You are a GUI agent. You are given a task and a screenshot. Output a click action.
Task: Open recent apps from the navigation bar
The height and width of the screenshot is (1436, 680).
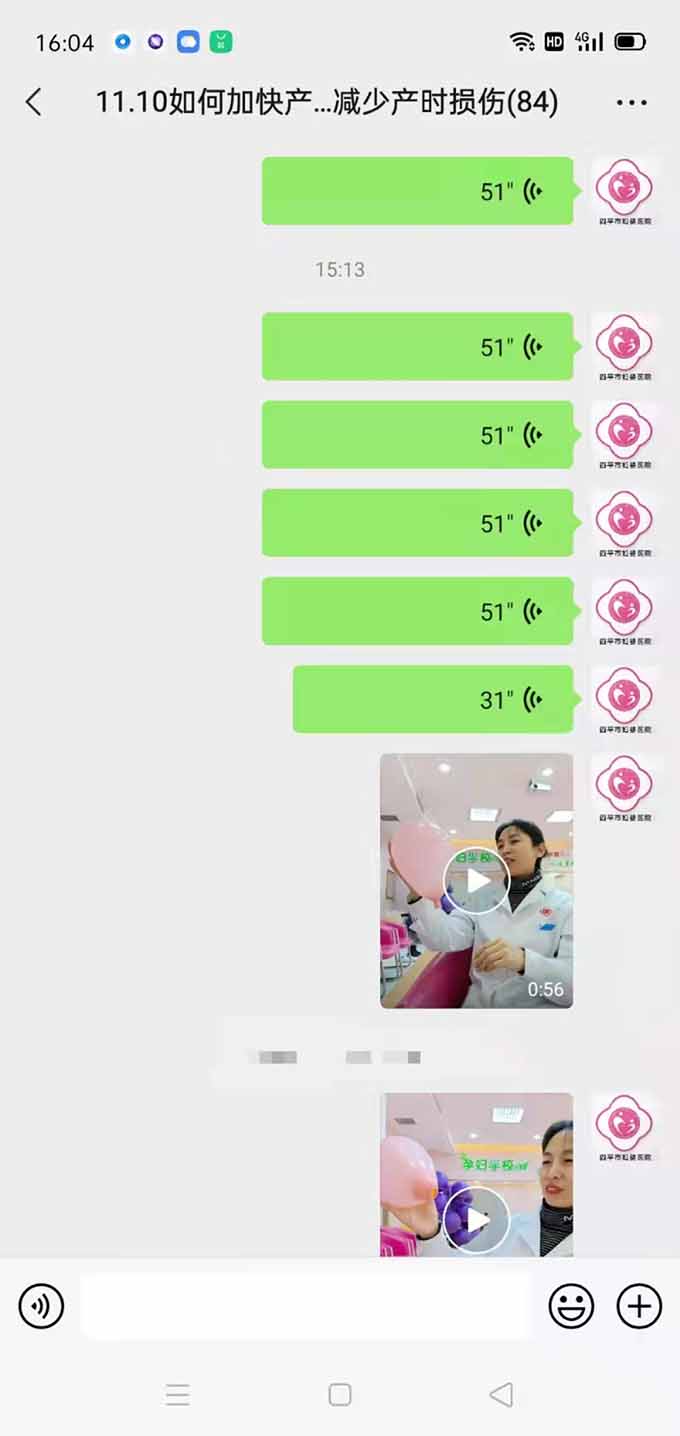(x=178, y=1394)
